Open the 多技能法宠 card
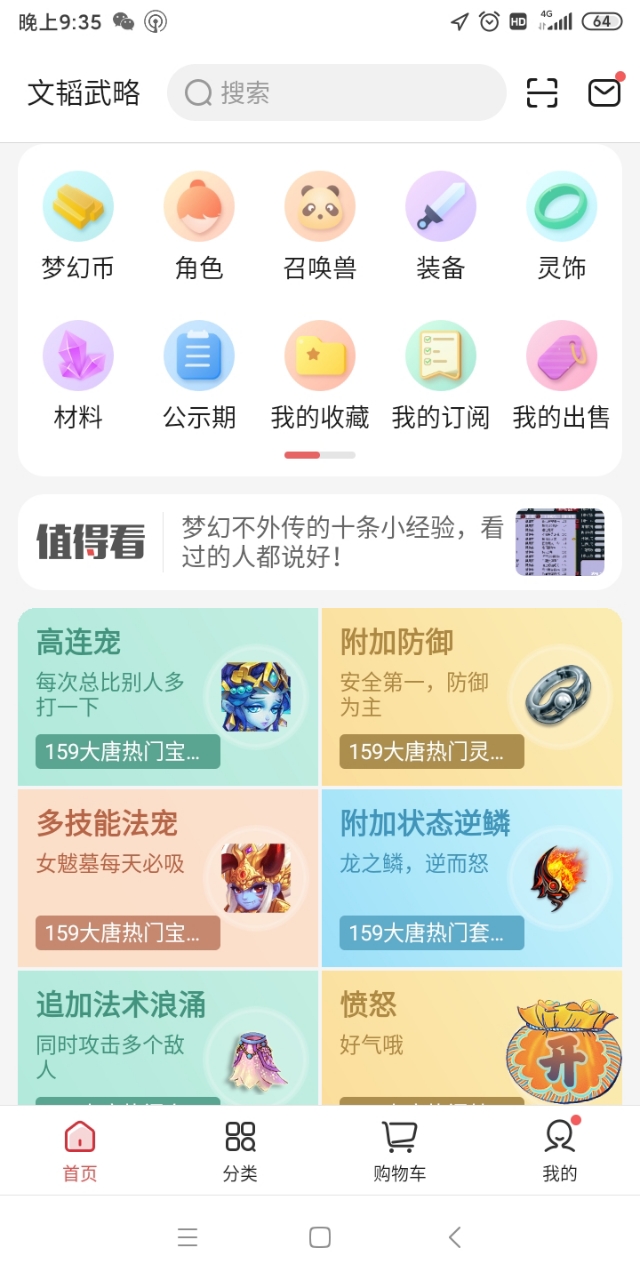 point(168,879)
